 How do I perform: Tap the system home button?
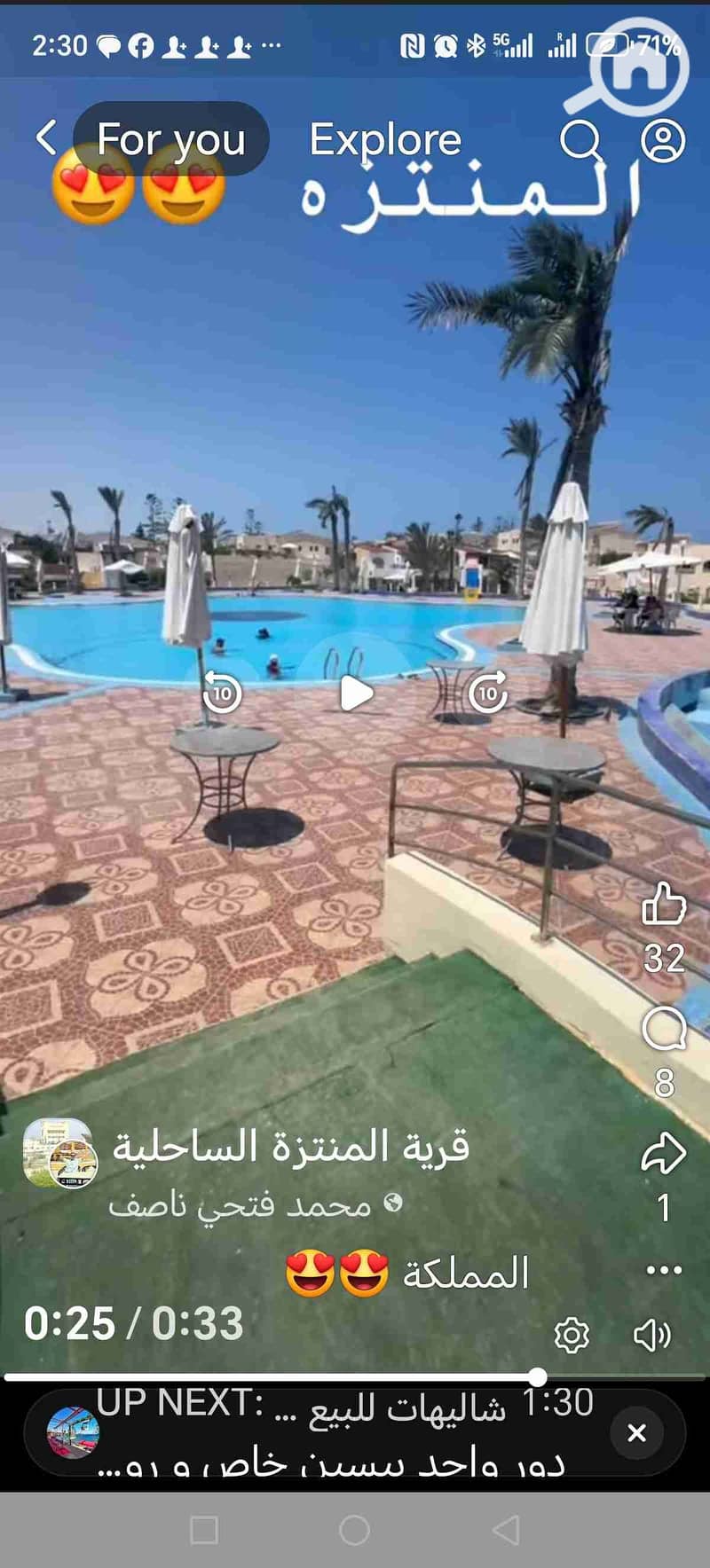(x=354, y=1530)
